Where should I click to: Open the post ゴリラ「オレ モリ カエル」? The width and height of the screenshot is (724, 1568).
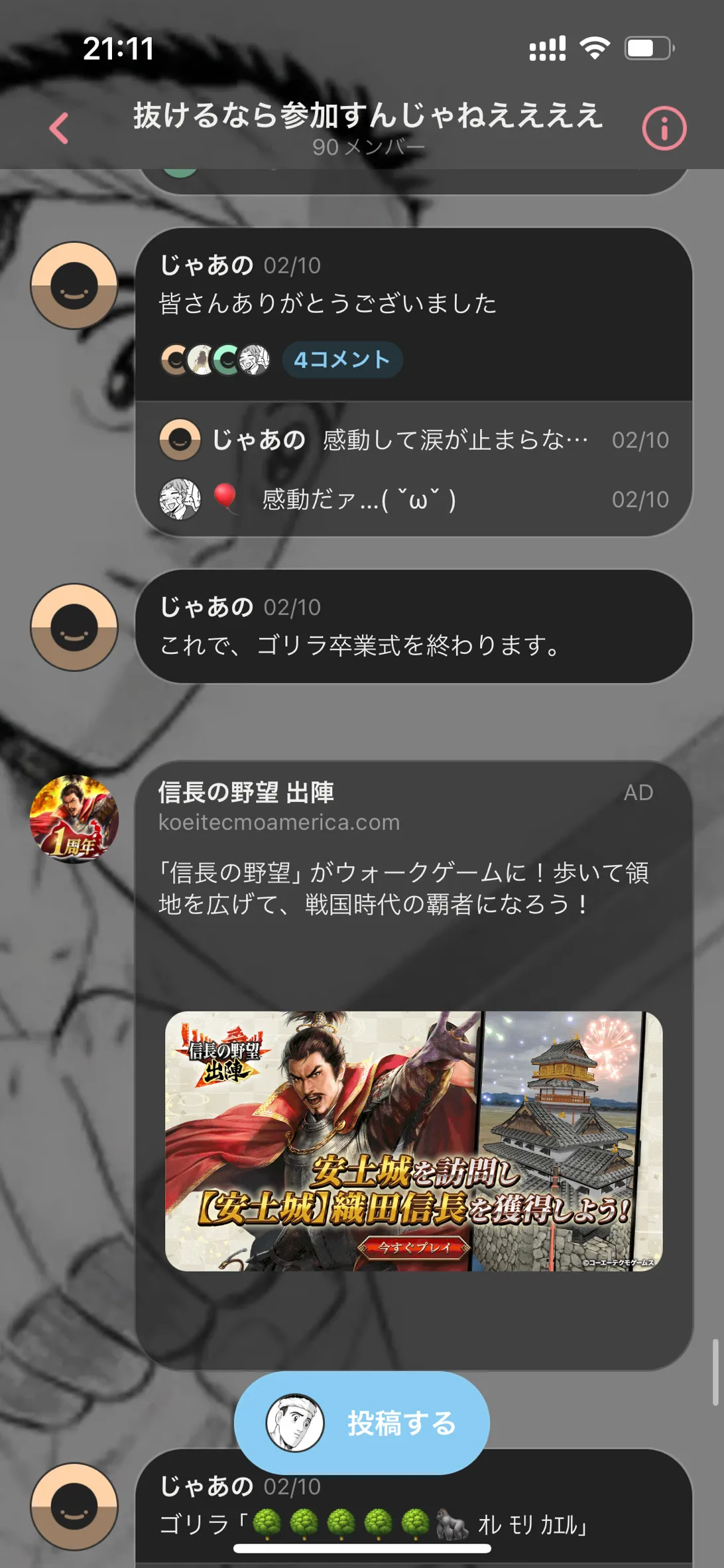[414, 1508]
